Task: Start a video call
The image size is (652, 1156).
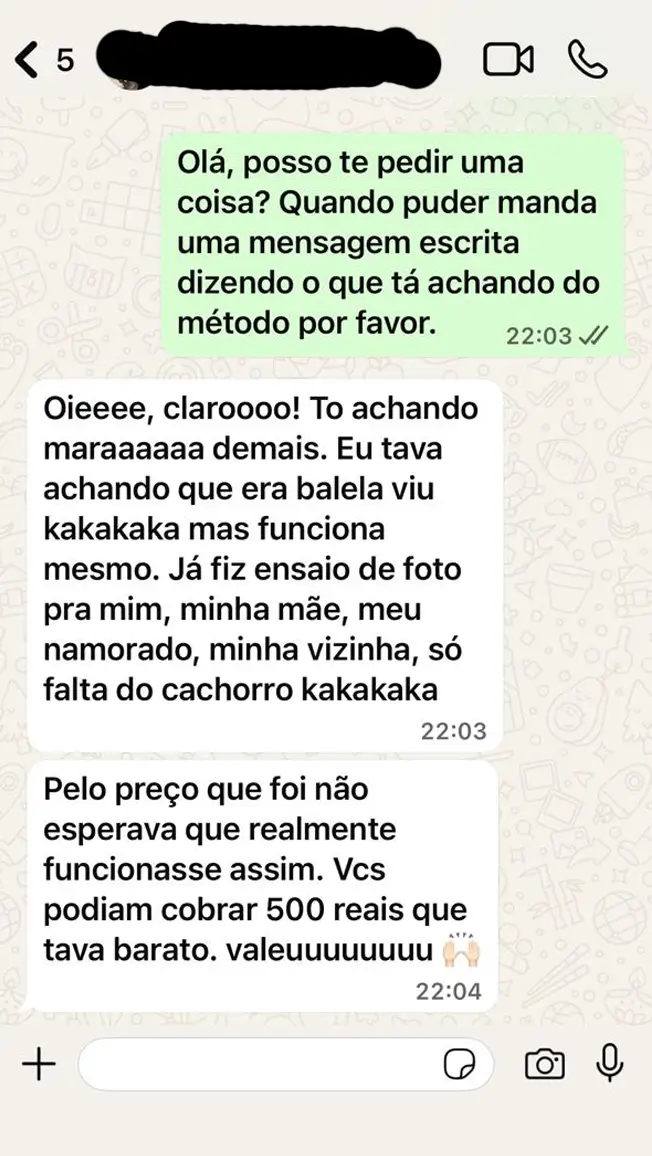Action: coord(508,60)
